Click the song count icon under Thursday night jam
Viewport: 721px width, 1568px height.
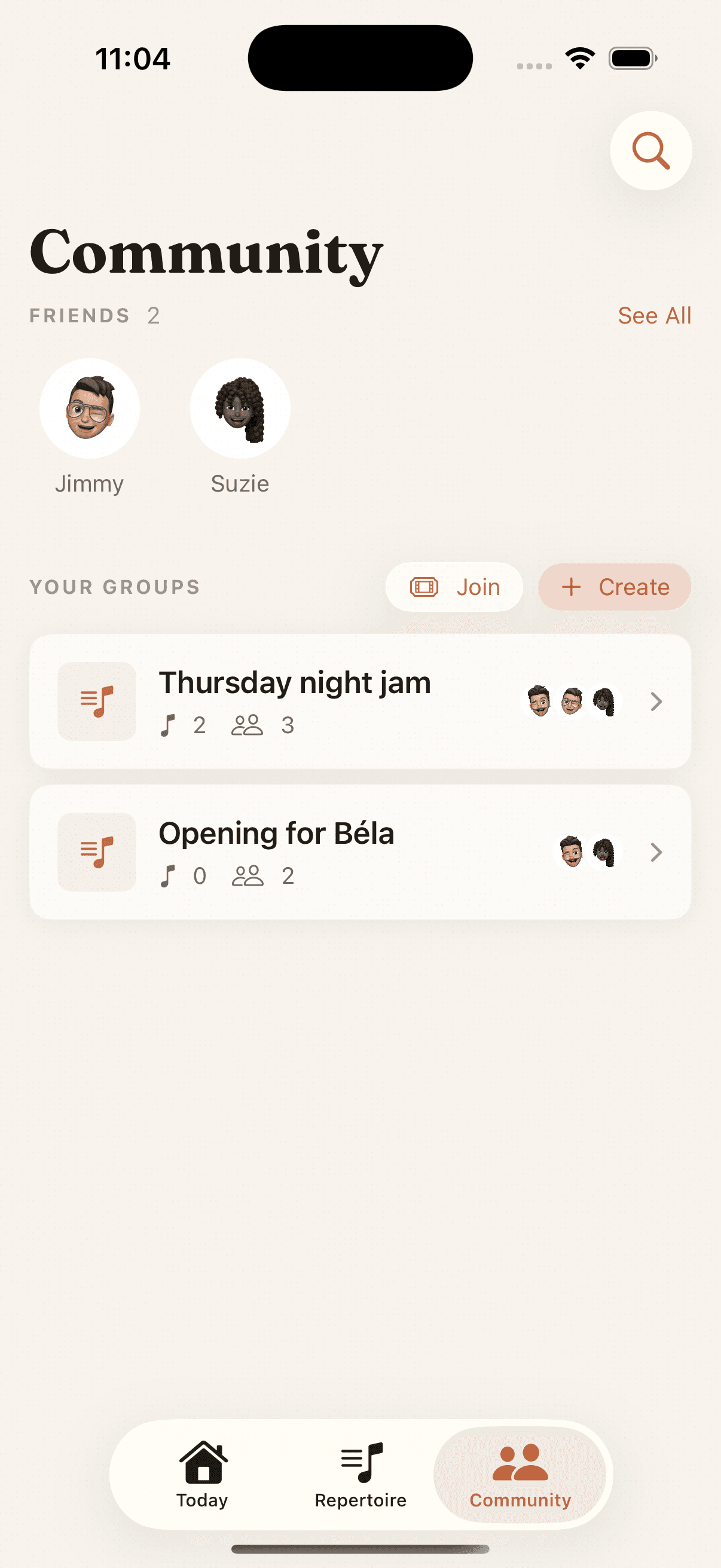[169, 725]
